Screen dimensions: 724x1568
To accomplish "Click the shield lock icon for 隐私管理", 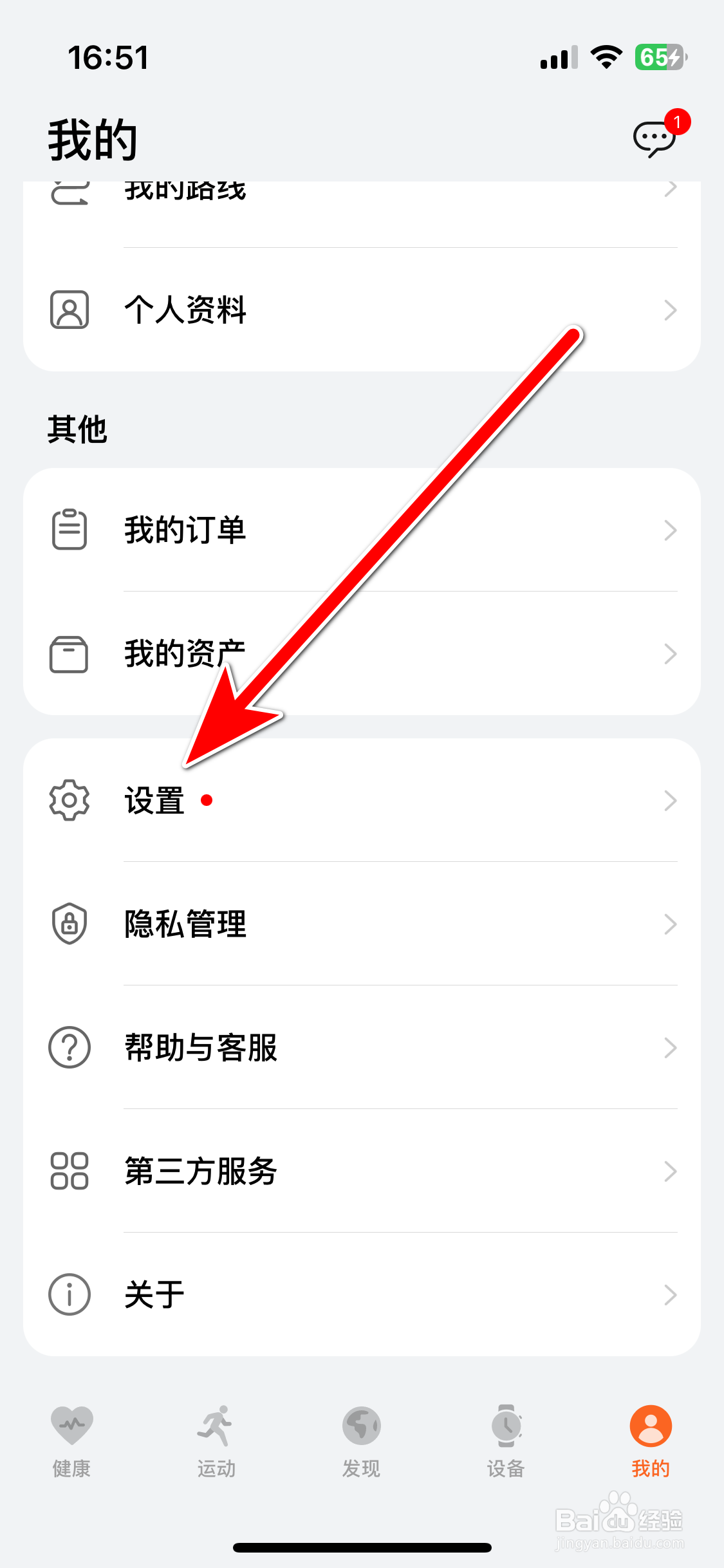I will (68, 925).
